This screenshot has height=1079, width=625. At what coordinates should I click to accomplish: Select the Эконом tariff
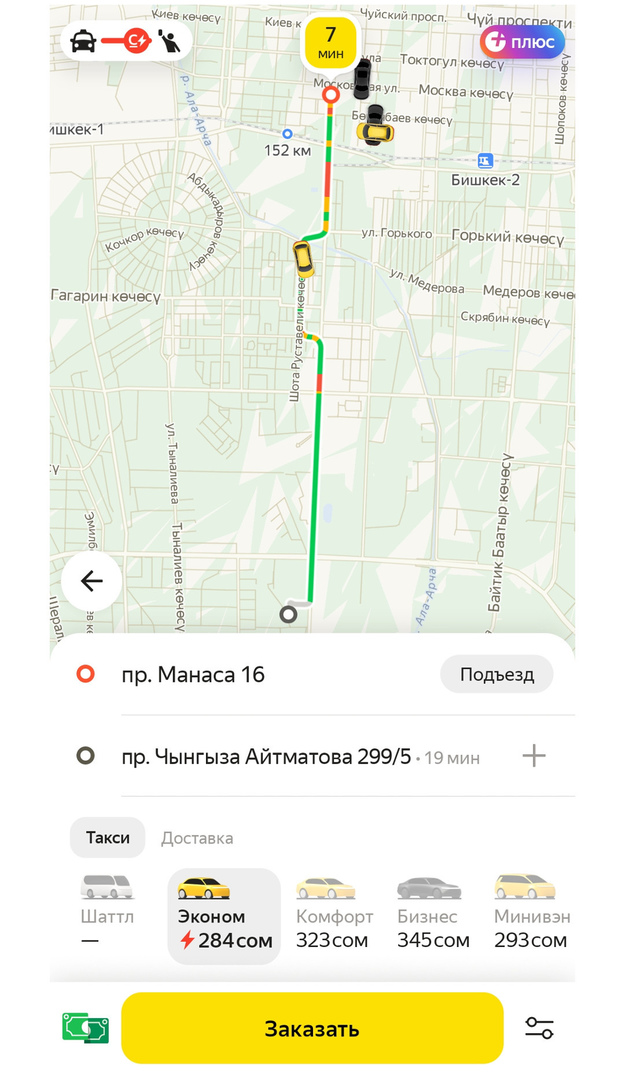(223, 914)
